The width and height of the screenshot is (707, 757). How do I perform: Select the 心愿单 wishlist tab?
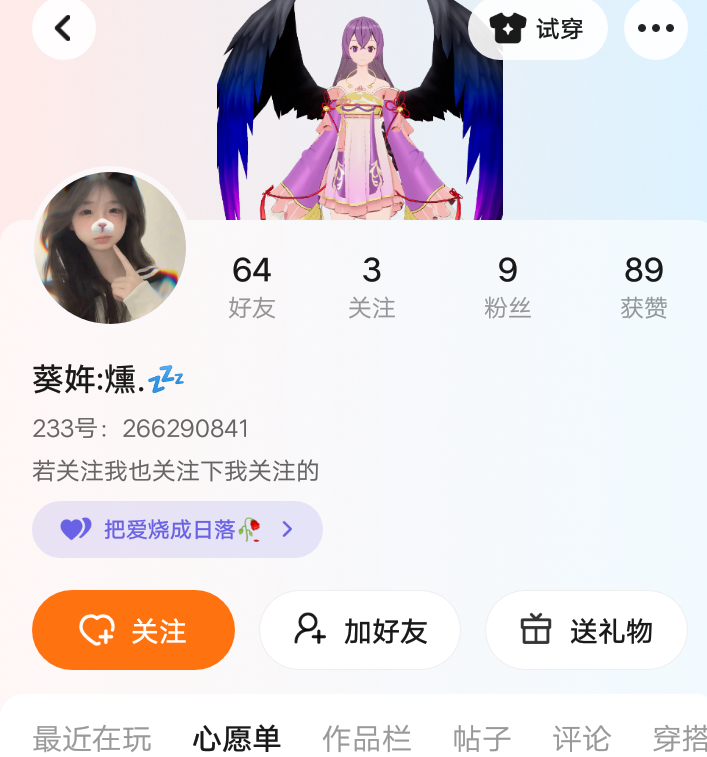237,739
